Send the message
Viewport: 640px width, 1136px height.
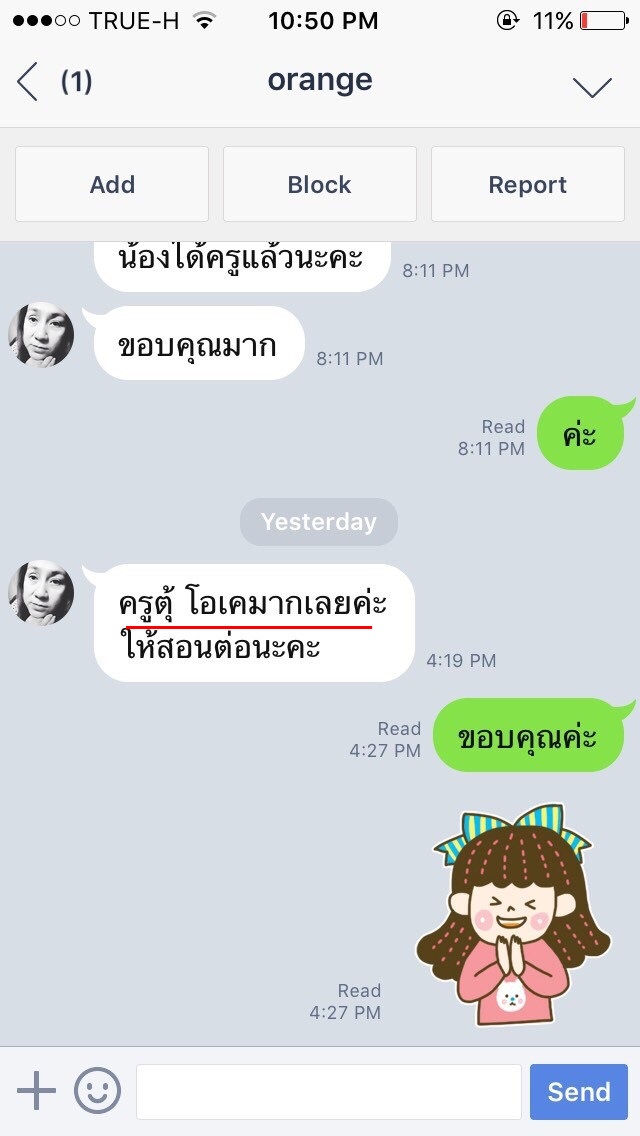point(578,1091)
